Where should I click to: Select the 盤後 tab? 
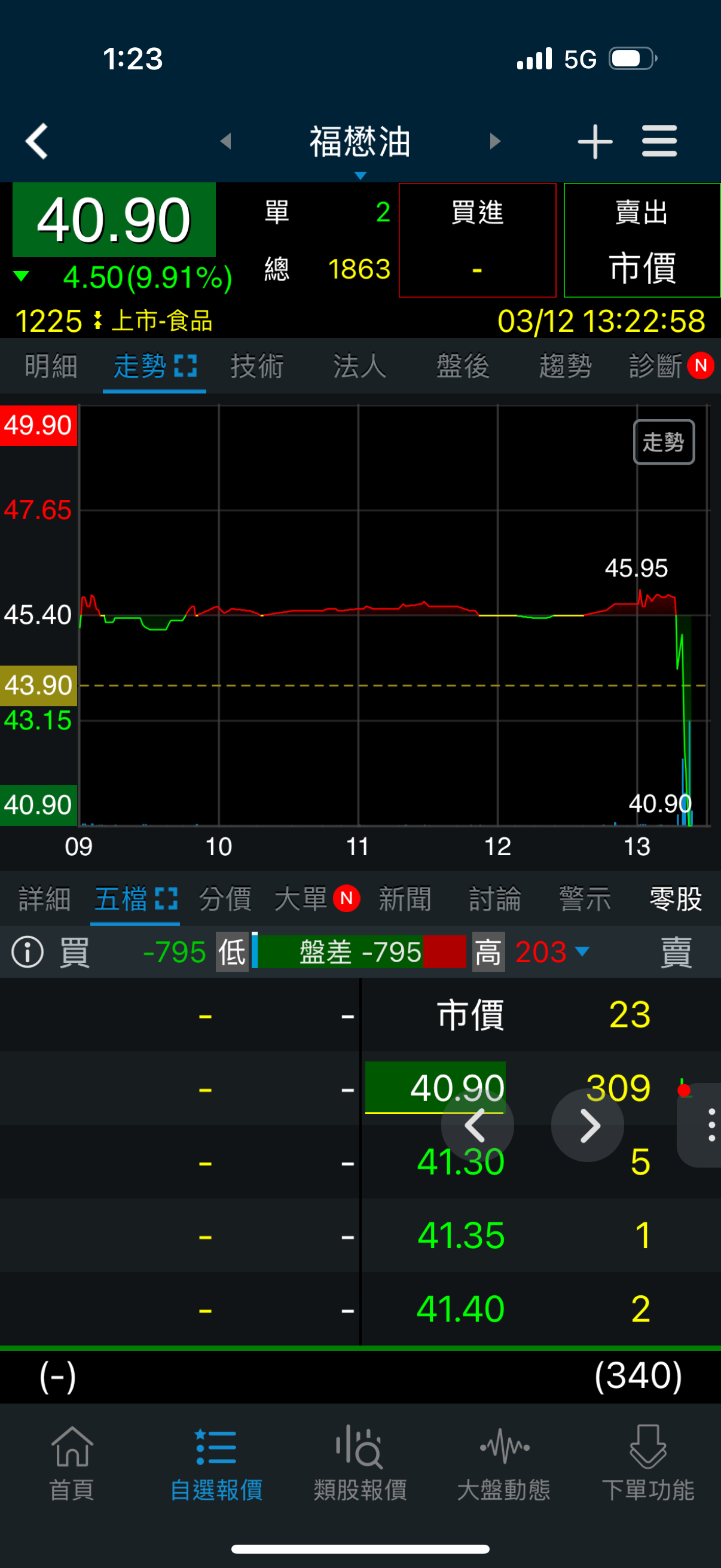[462, 367]
